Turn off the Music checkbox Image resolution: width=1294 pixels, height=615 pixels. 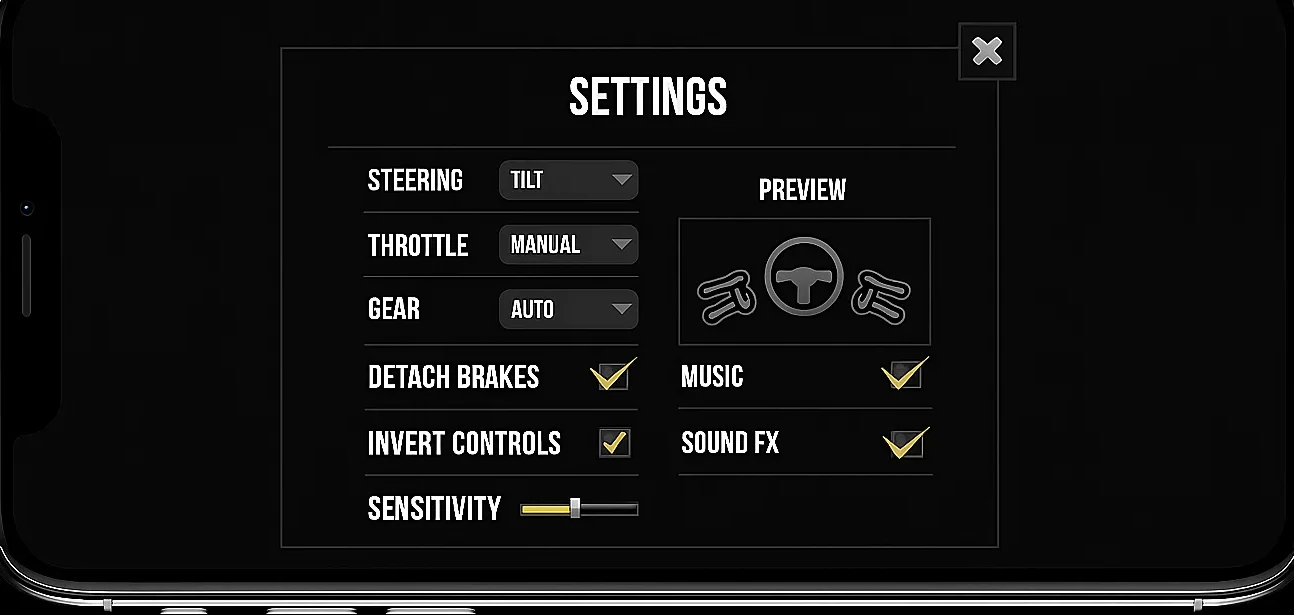[x=905, y=376]
